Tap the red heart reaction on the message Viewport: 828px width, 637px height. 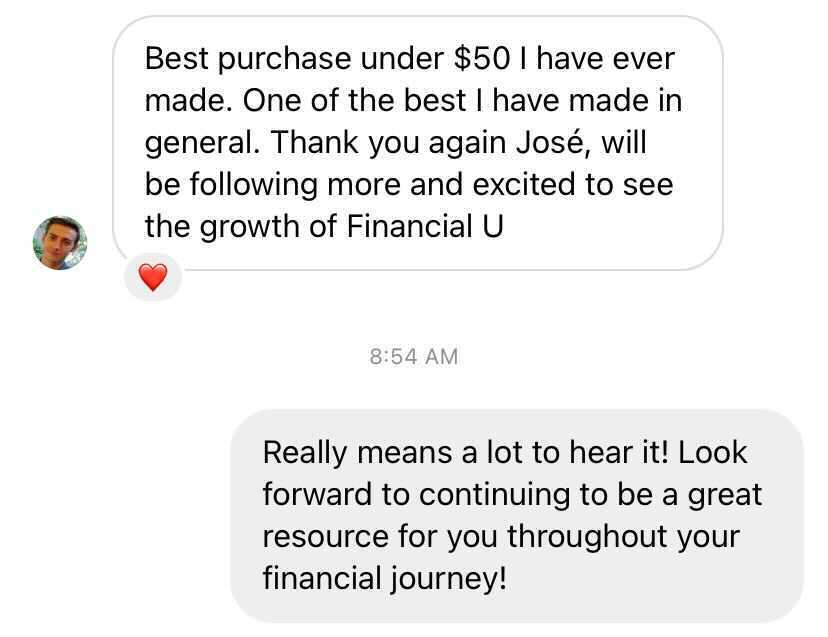click(152, 278)
